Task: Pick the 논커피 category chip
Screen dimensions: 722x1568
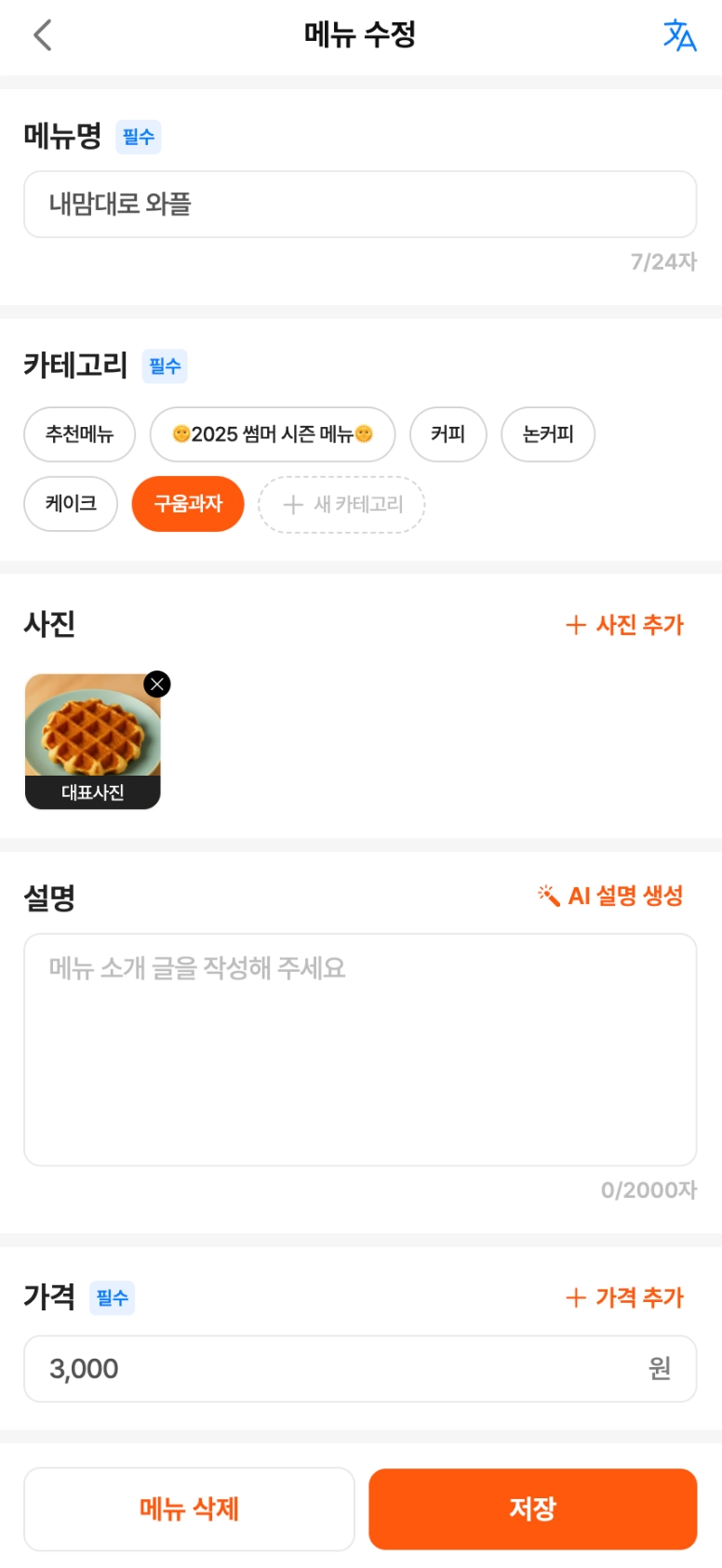Action: pyautogui.click(x=547, y=434)
